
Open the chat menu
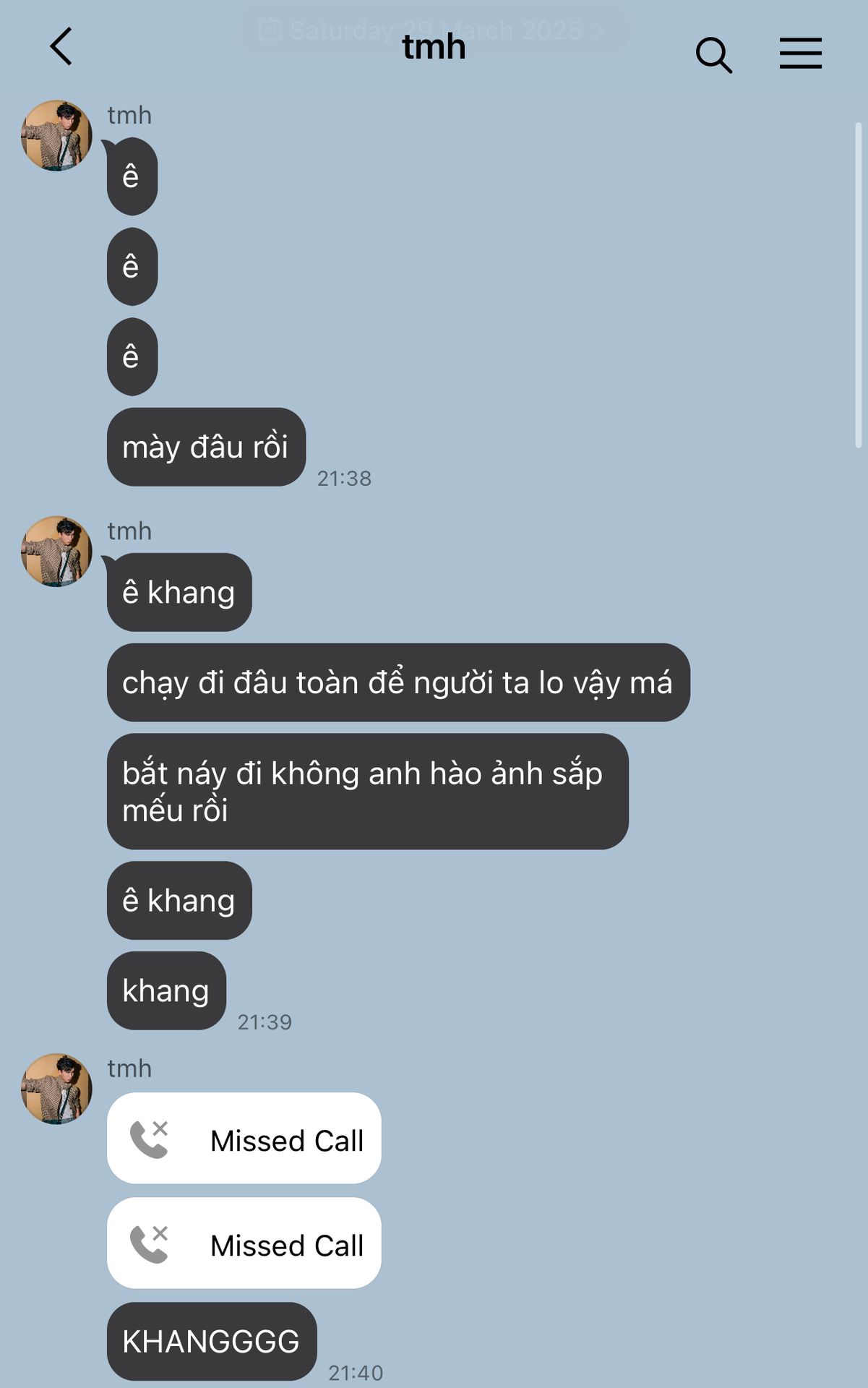click(x=800, y=53)
